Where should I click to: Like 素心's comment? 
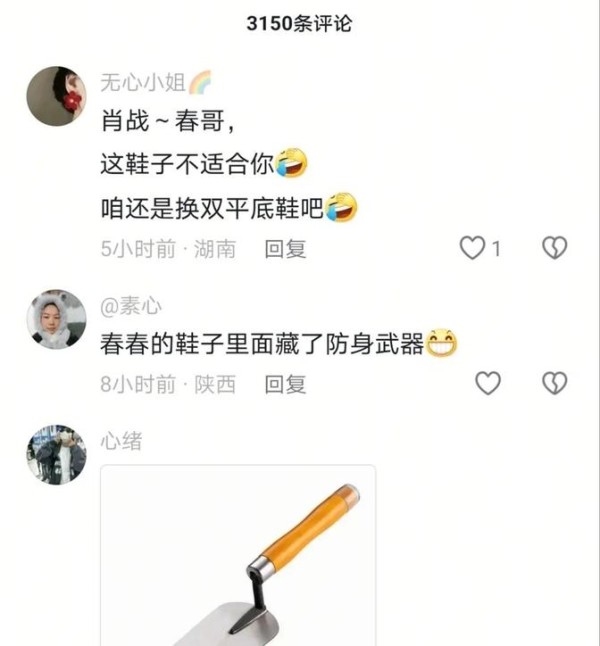pos(487,383)
